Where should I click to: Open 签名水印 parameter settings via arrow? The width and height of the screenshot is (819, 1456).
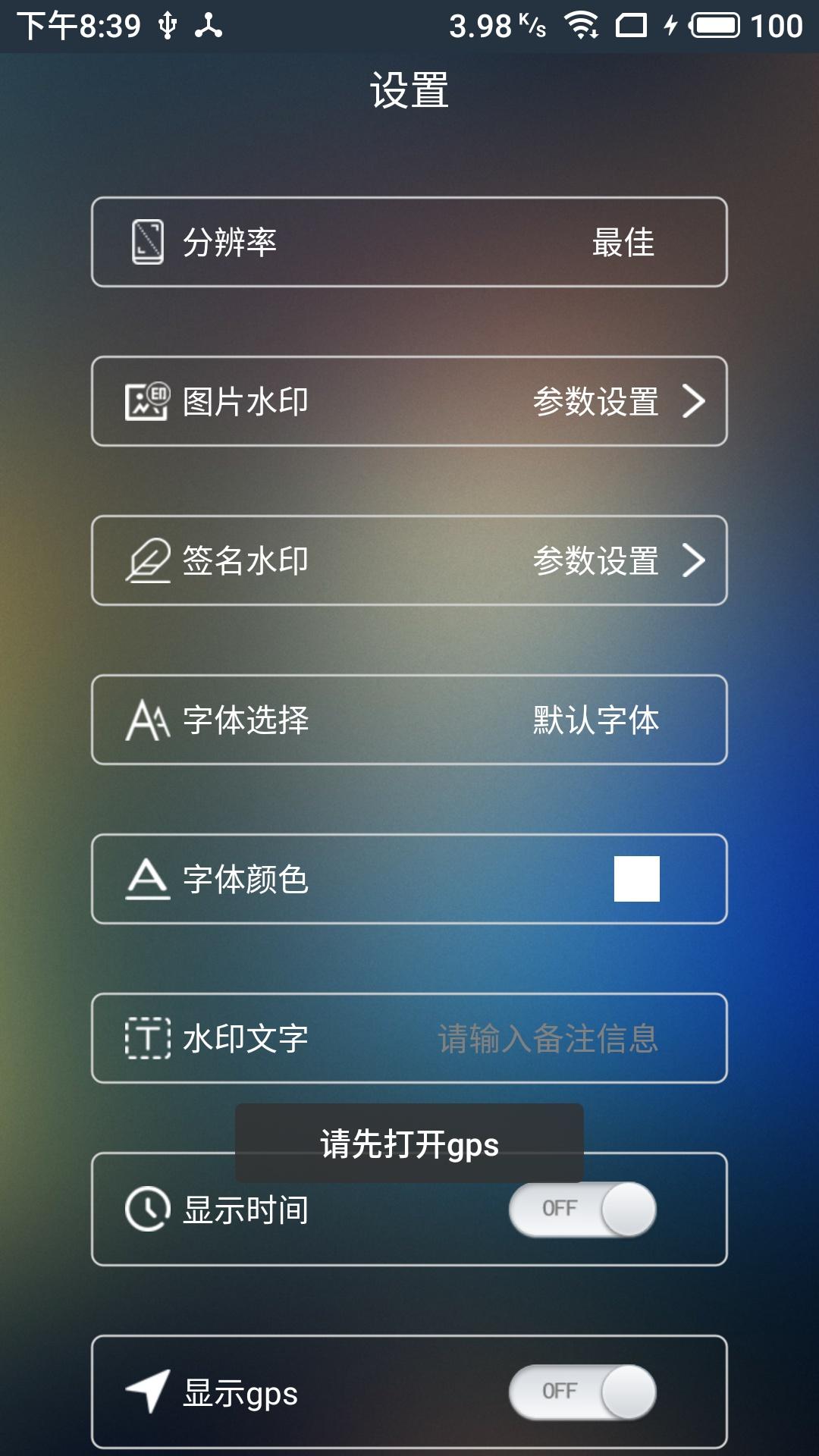point(695,561)
